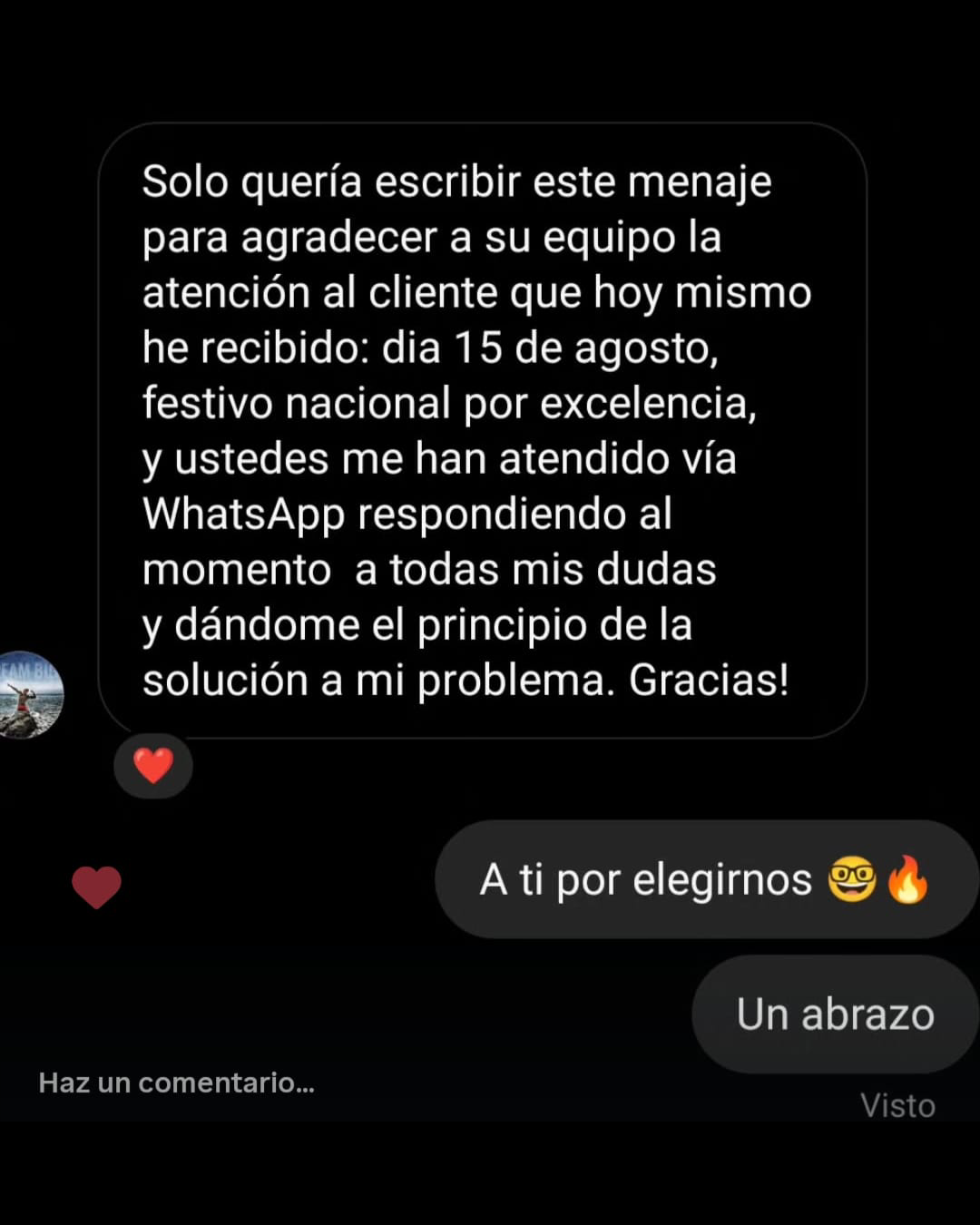Image resolution: width=980 pixels, height=1225 pixels.
Task: Tap the nerd face emoji in the reply
Action: pyautogui.click(x=854, y=877)
